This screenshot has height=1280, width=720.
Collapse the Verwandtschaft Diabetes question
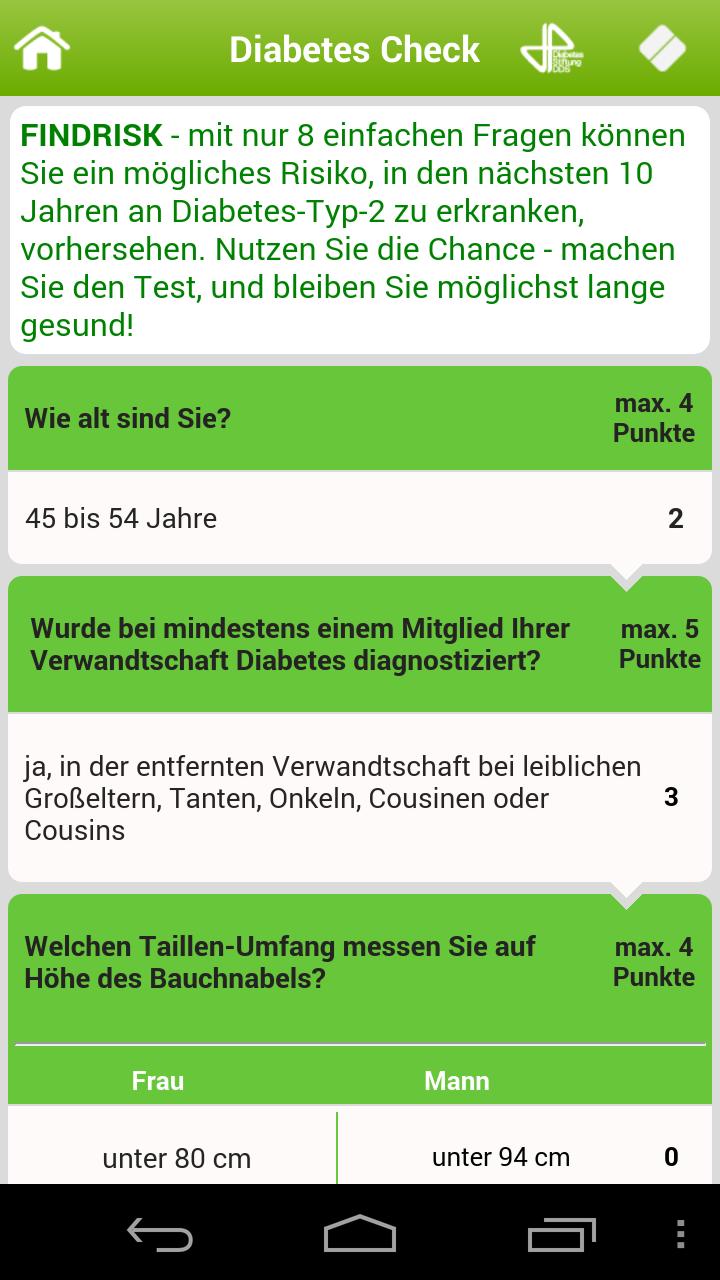tap(300, 644)
